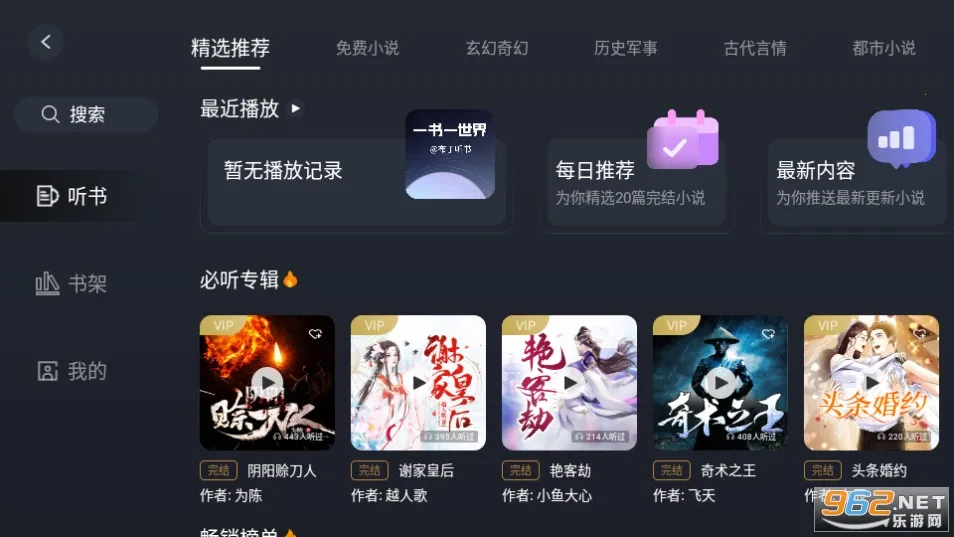Play the audiobook 阴阳赊刀人
Viewport: 954px width, 537px height.
click(x=267, y=382)
